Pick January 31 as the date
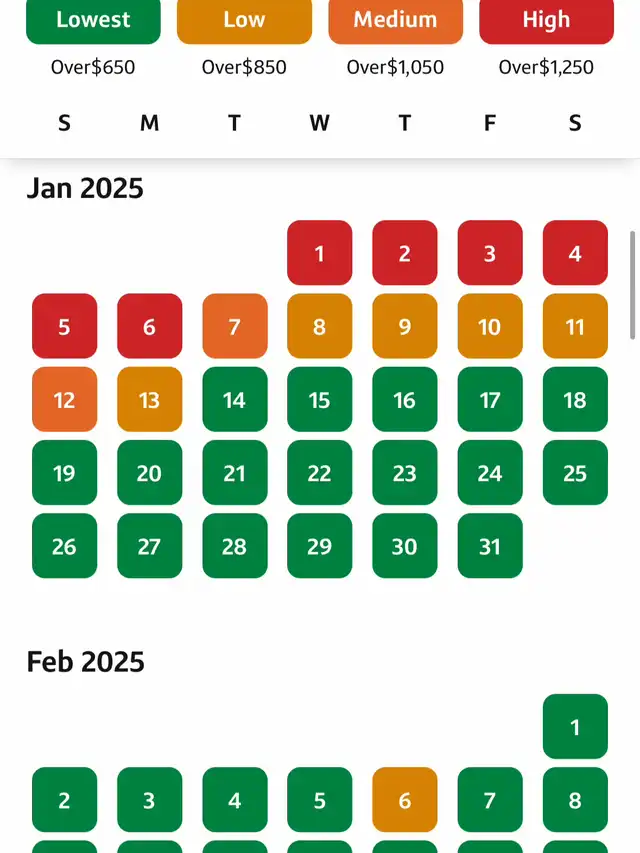 [490, 546]
